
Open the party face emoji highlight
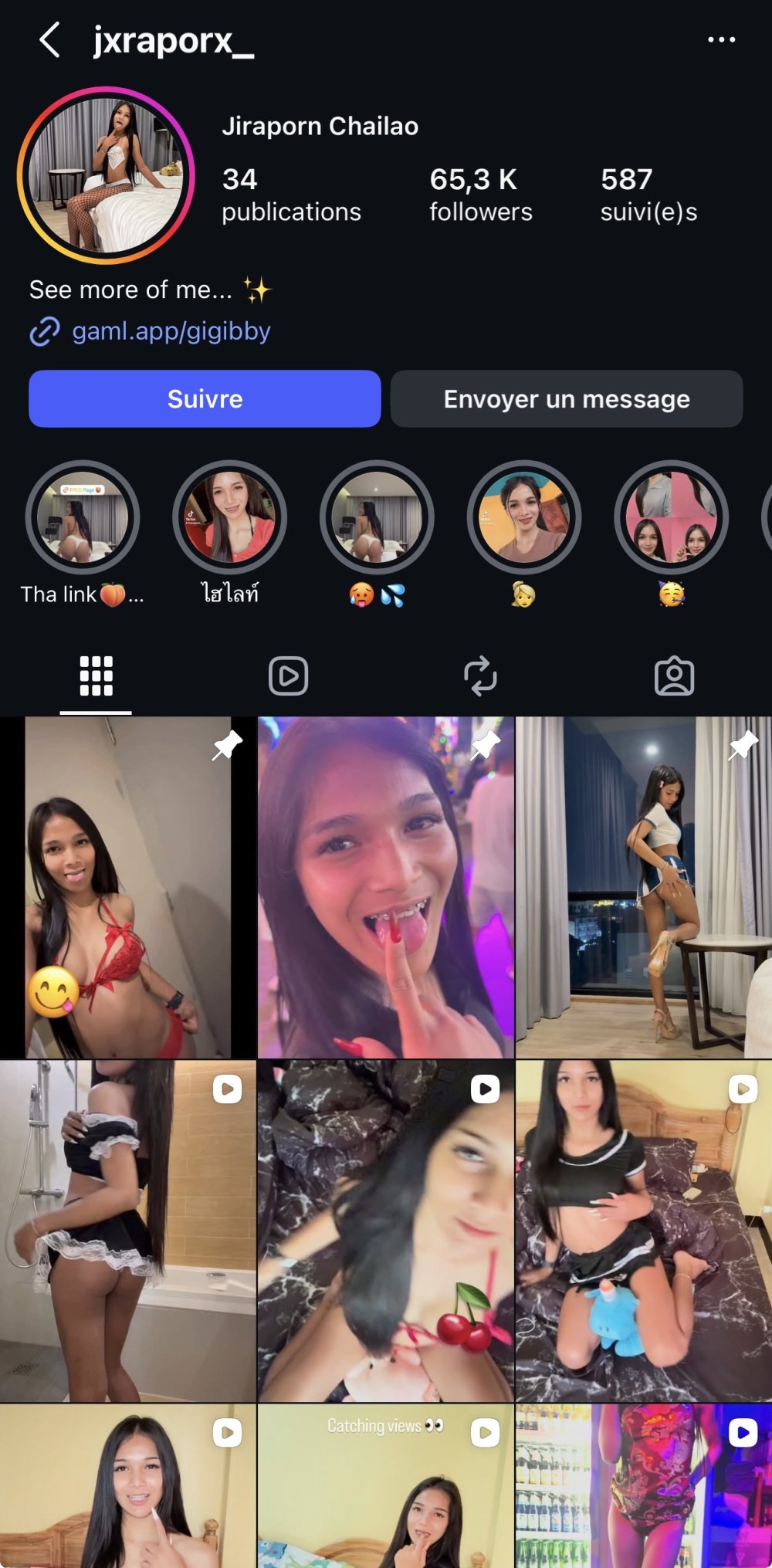pyautogui.click(x=671, y=517)
